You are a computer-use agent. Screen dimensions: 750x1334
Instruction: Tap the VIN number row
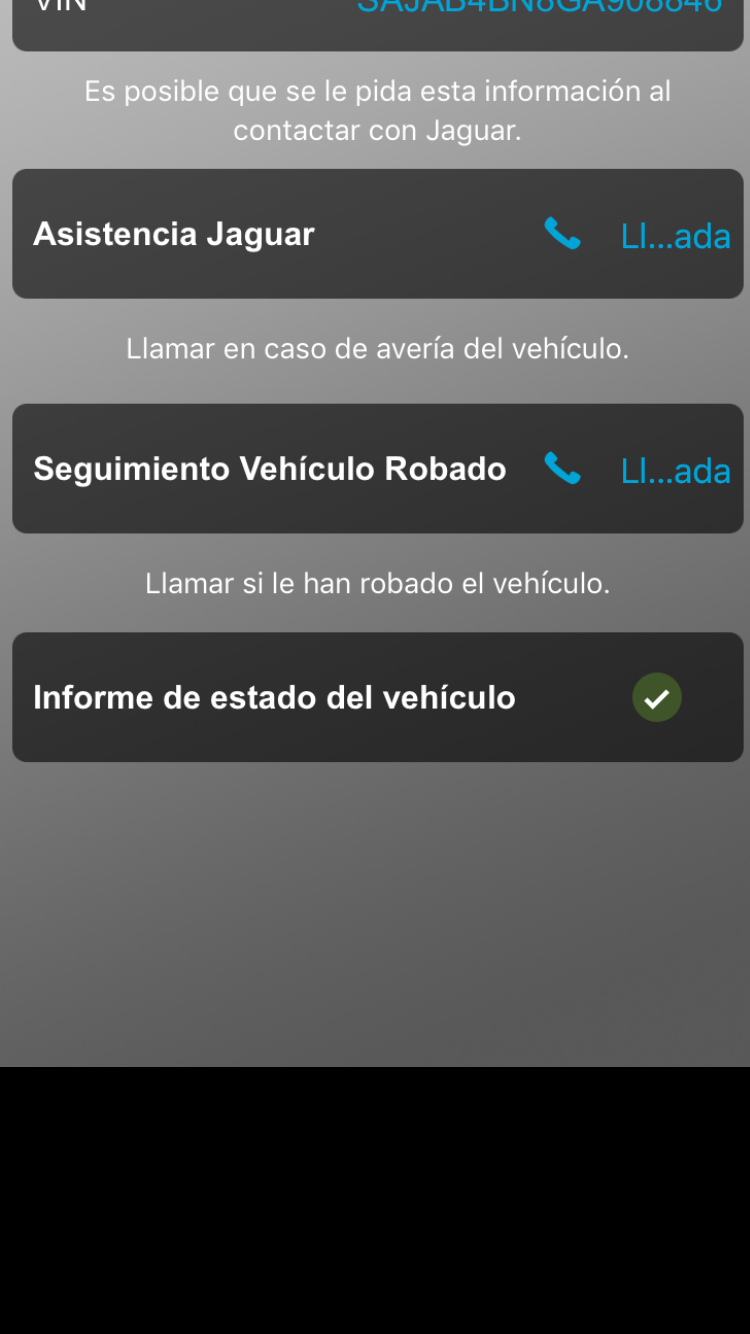378,20
